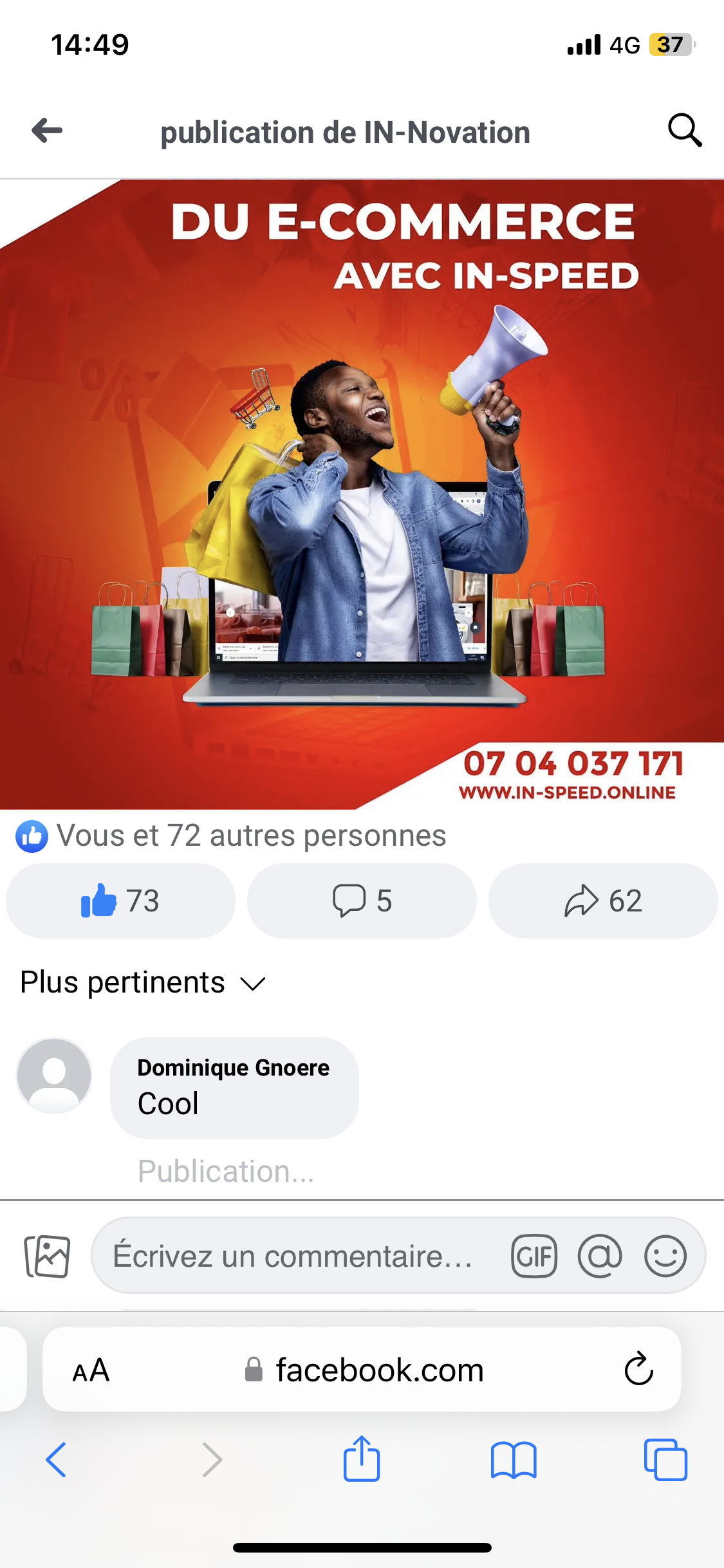Open the IN-Speed e-commerce post image
Viewport: 724px width, 1568px height.
(362, 494)
